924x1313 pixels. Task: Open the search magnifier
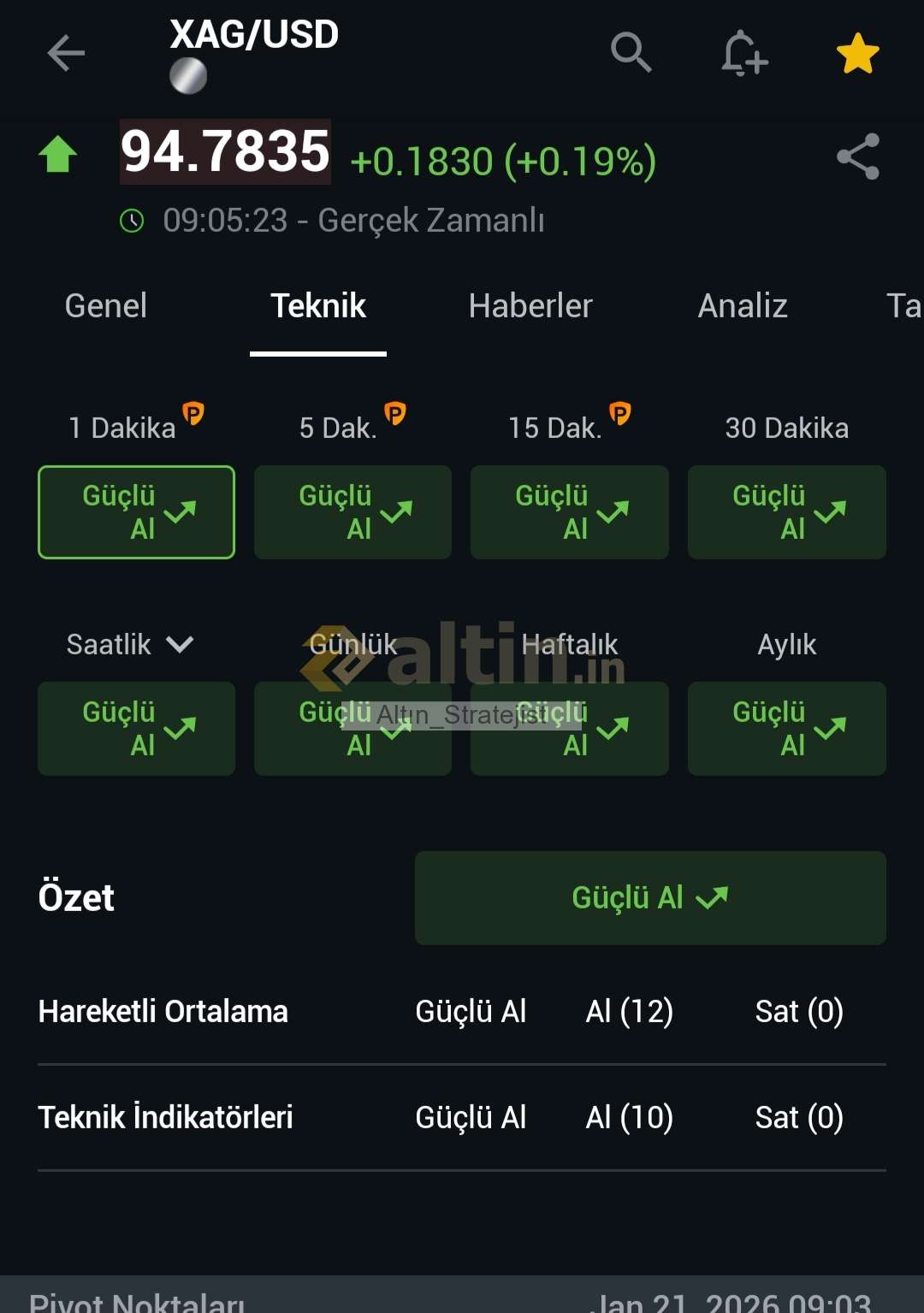click(631, 53)
